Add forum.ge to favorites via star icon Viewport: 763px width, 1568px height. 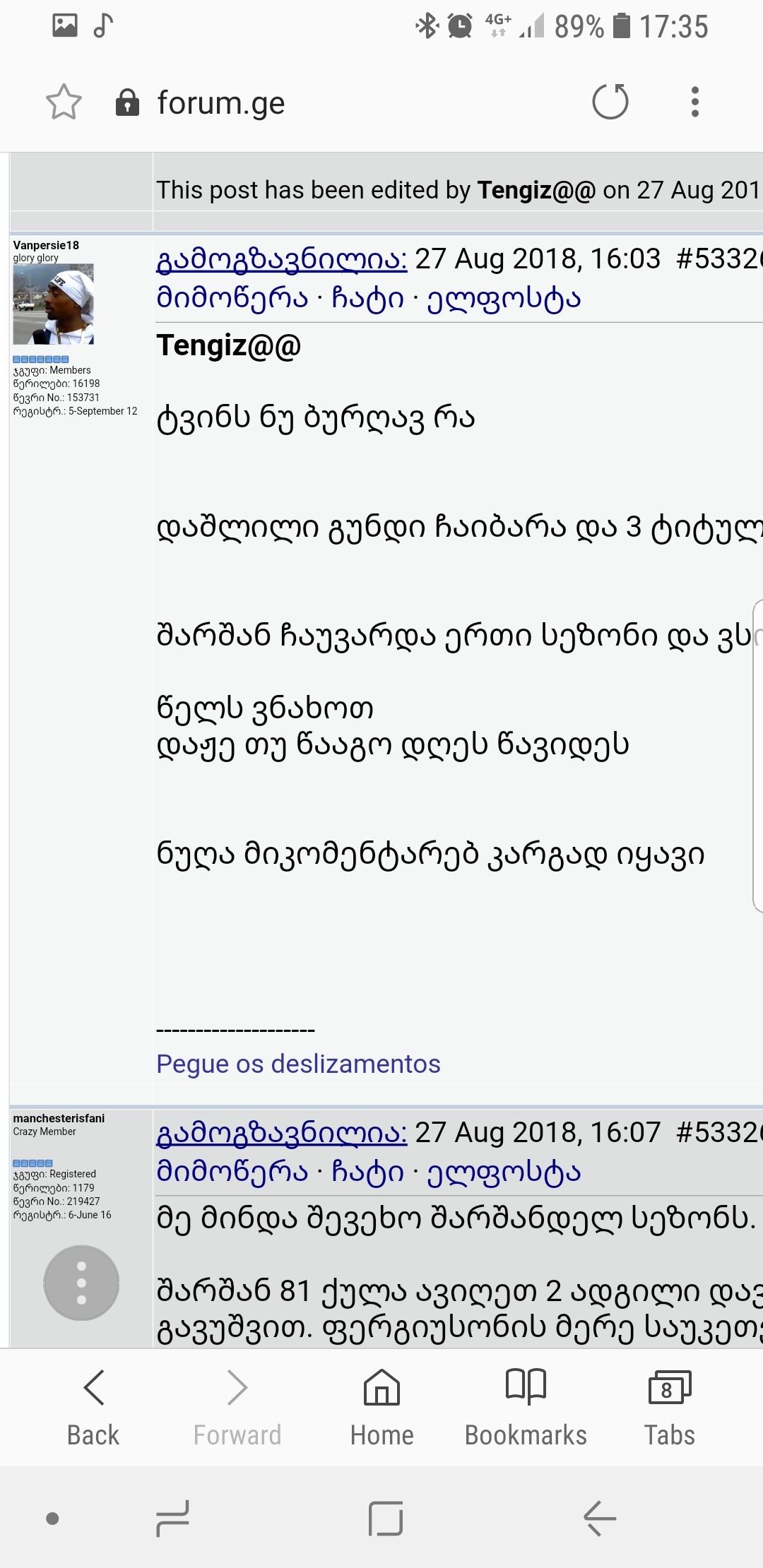tap(64, 102)
